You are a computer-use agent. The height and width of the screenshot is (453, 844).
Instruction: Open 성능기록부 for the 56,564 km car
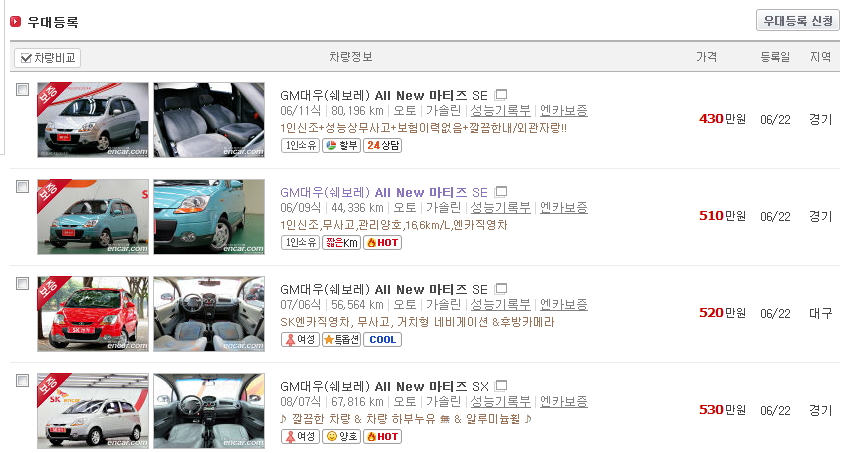click(500, 305)
